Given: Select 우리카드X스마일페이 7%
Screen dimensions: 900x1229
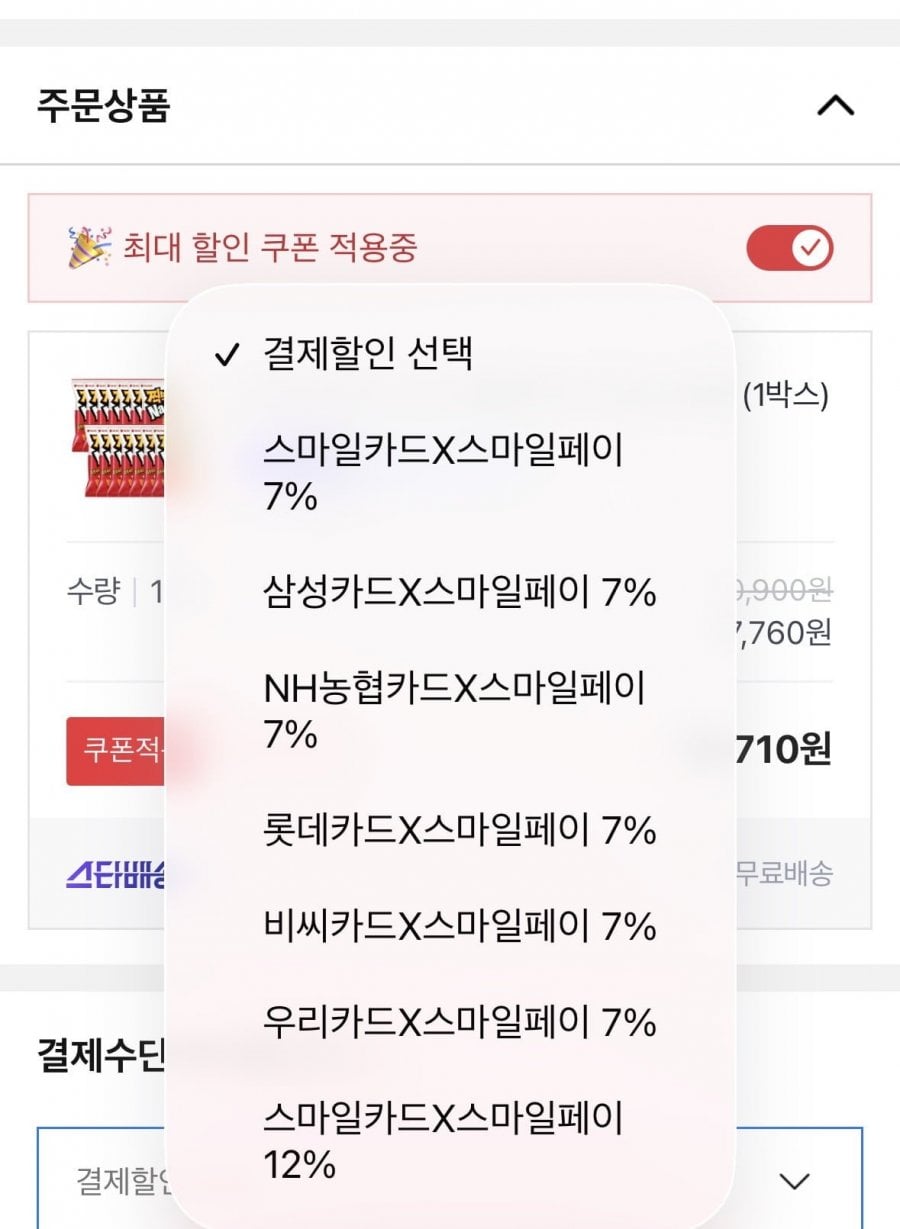Looking at the screenshot, I should click(459, 1022).
